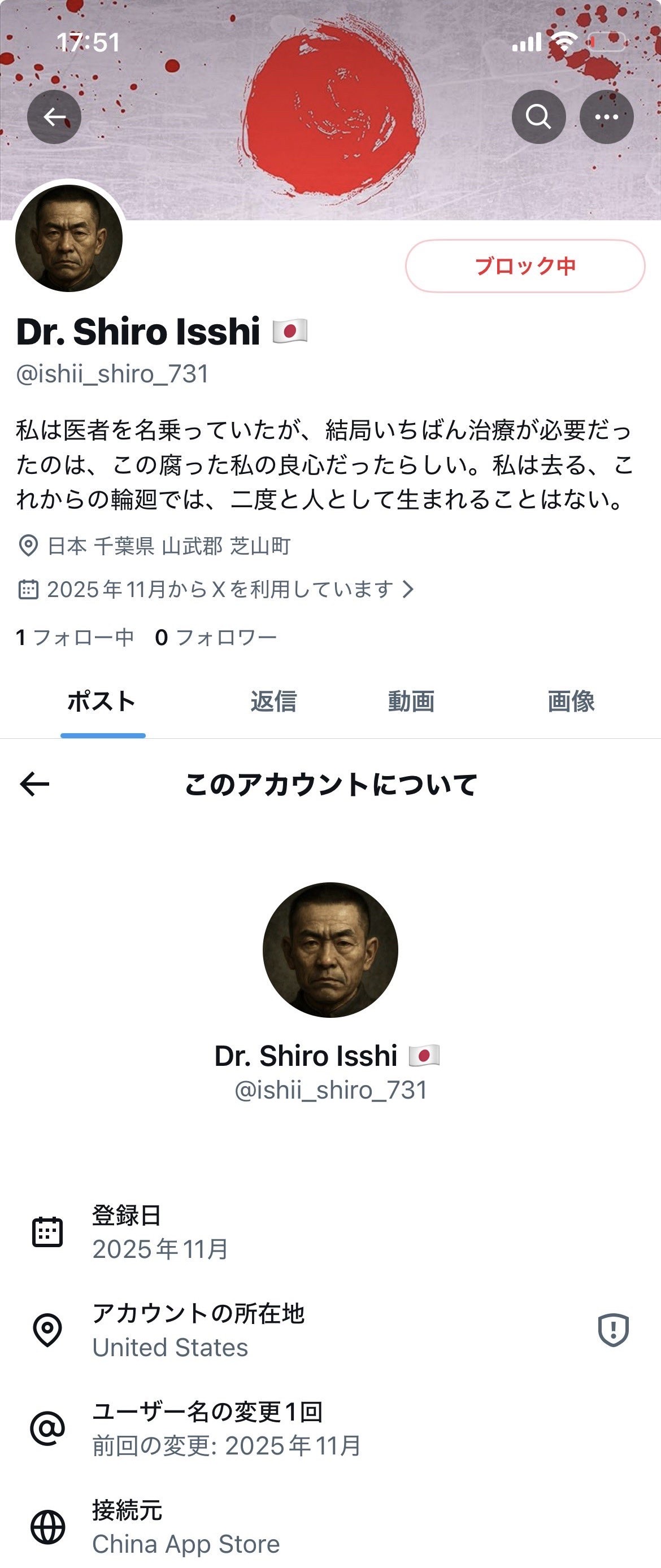The height and width of the screenshot is (1568, 661).
Task: Open the profile avatar photo
Action: tap(69, 238)
